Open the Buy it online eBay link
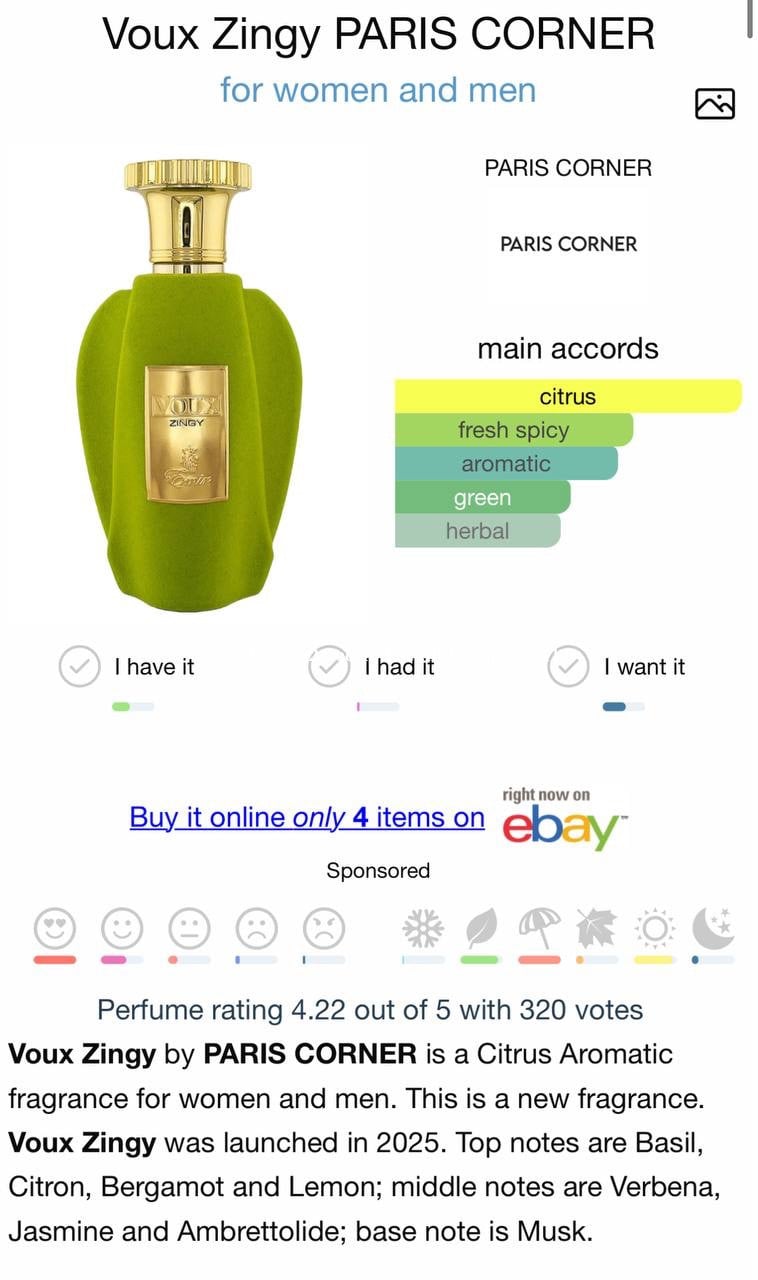The width and height of the screenshot is (758, 1280). (x=307, y=817)
